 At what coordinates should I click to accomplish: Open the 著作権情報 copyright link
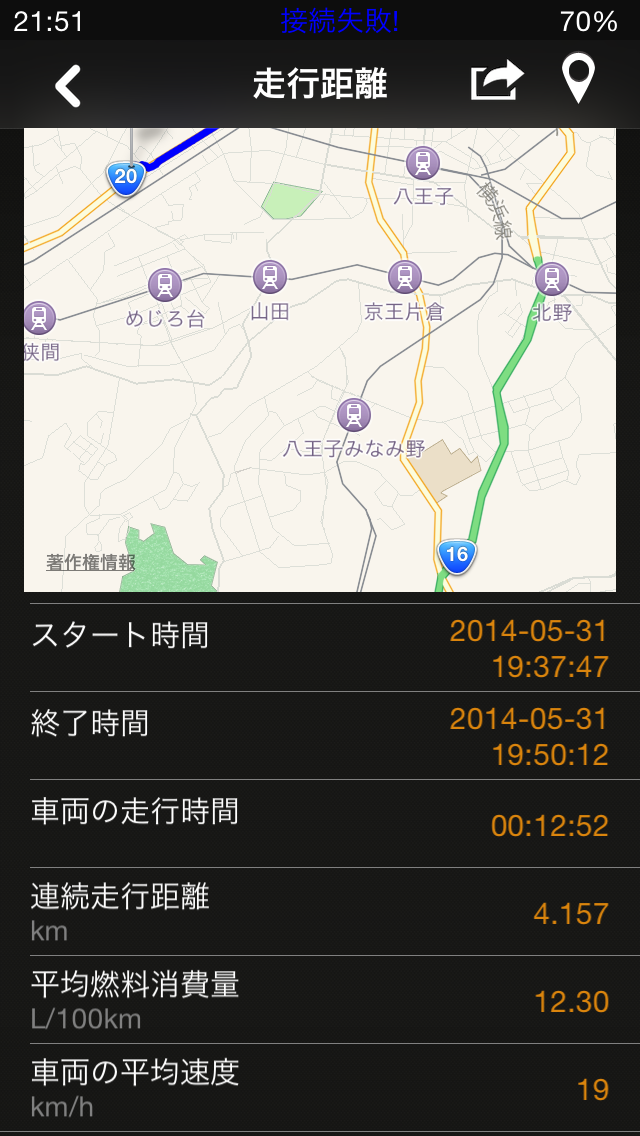coord(91,563)
